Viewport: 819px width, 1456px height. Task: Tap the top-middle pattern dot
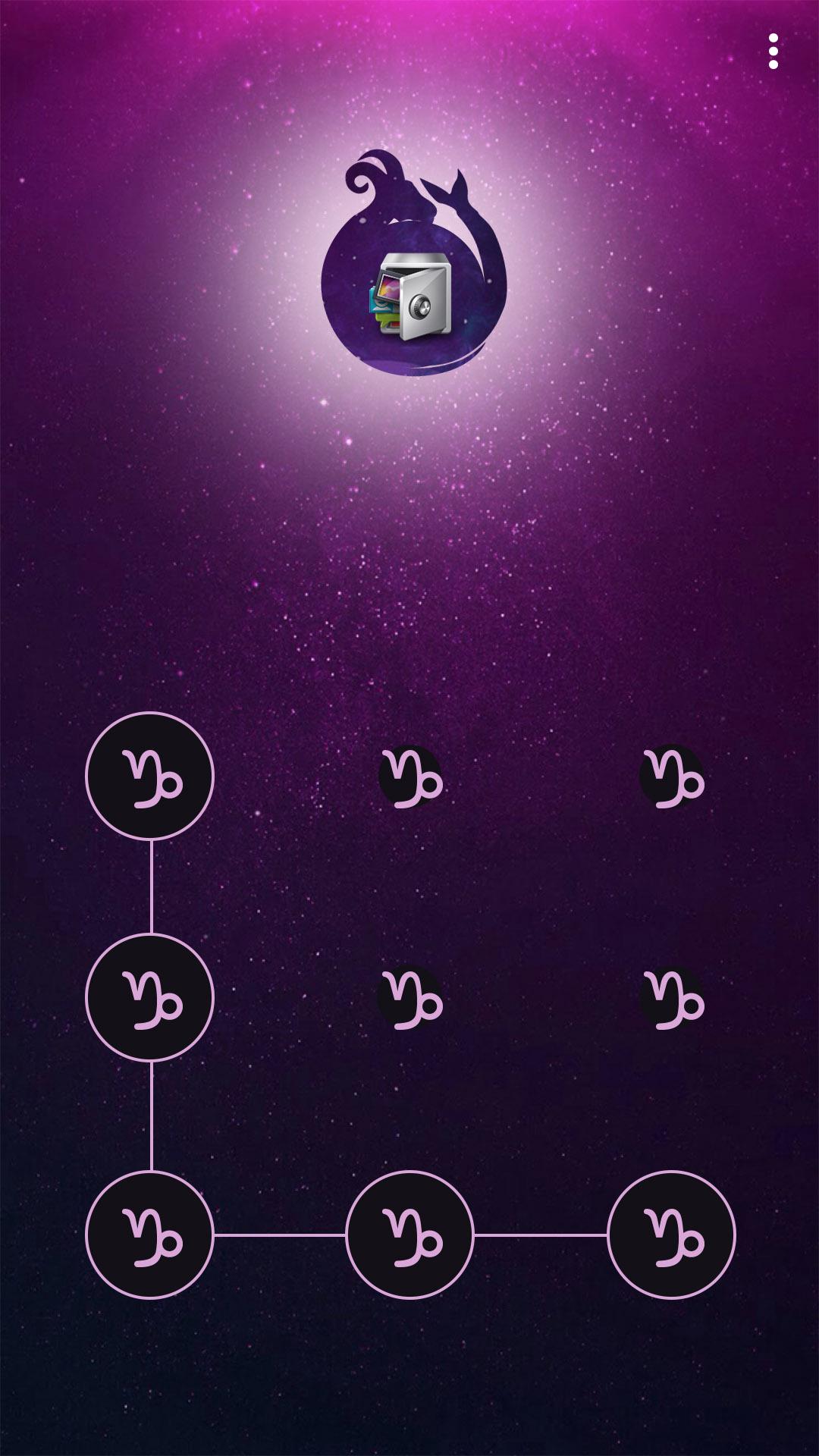point(410,777)
